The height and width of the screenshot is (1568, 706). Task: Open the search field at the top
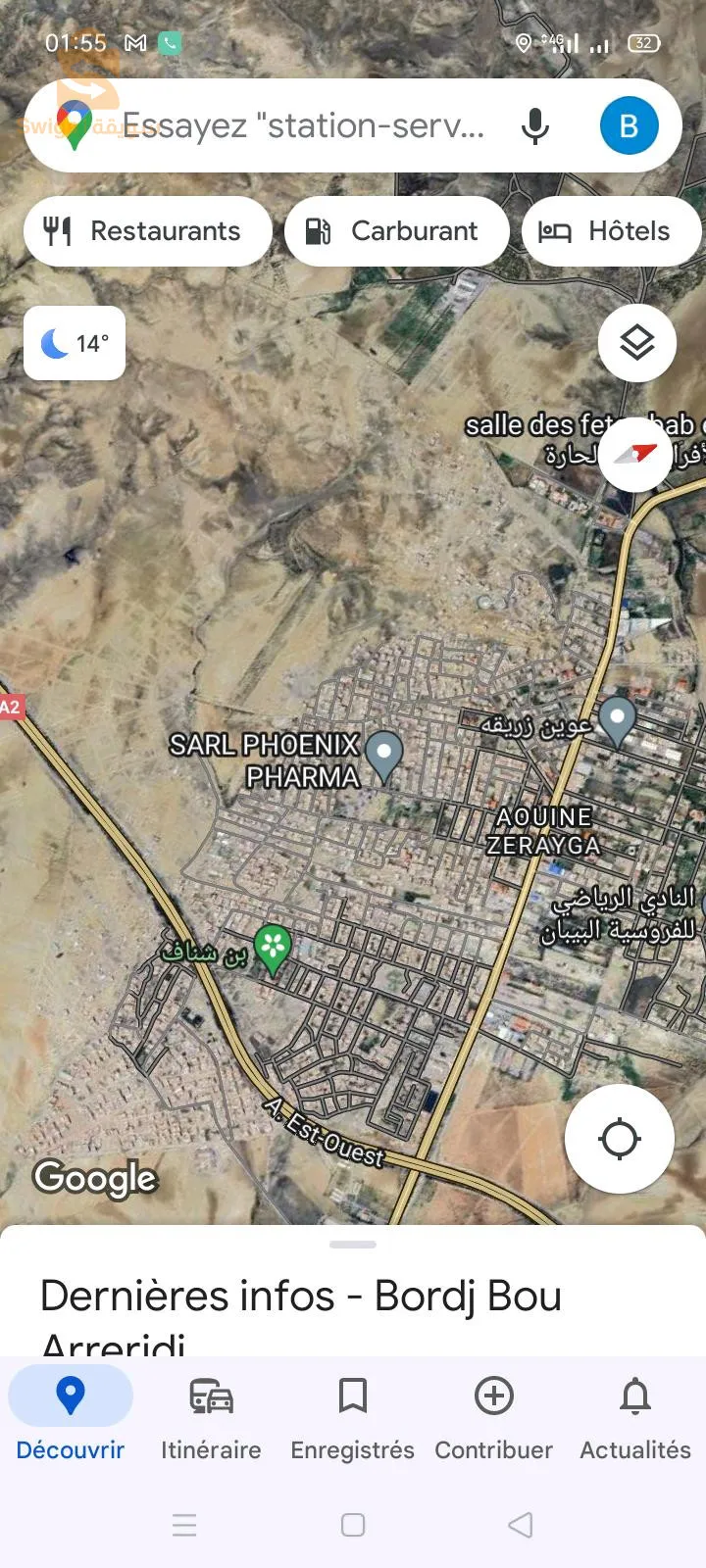tap(304, 126)
